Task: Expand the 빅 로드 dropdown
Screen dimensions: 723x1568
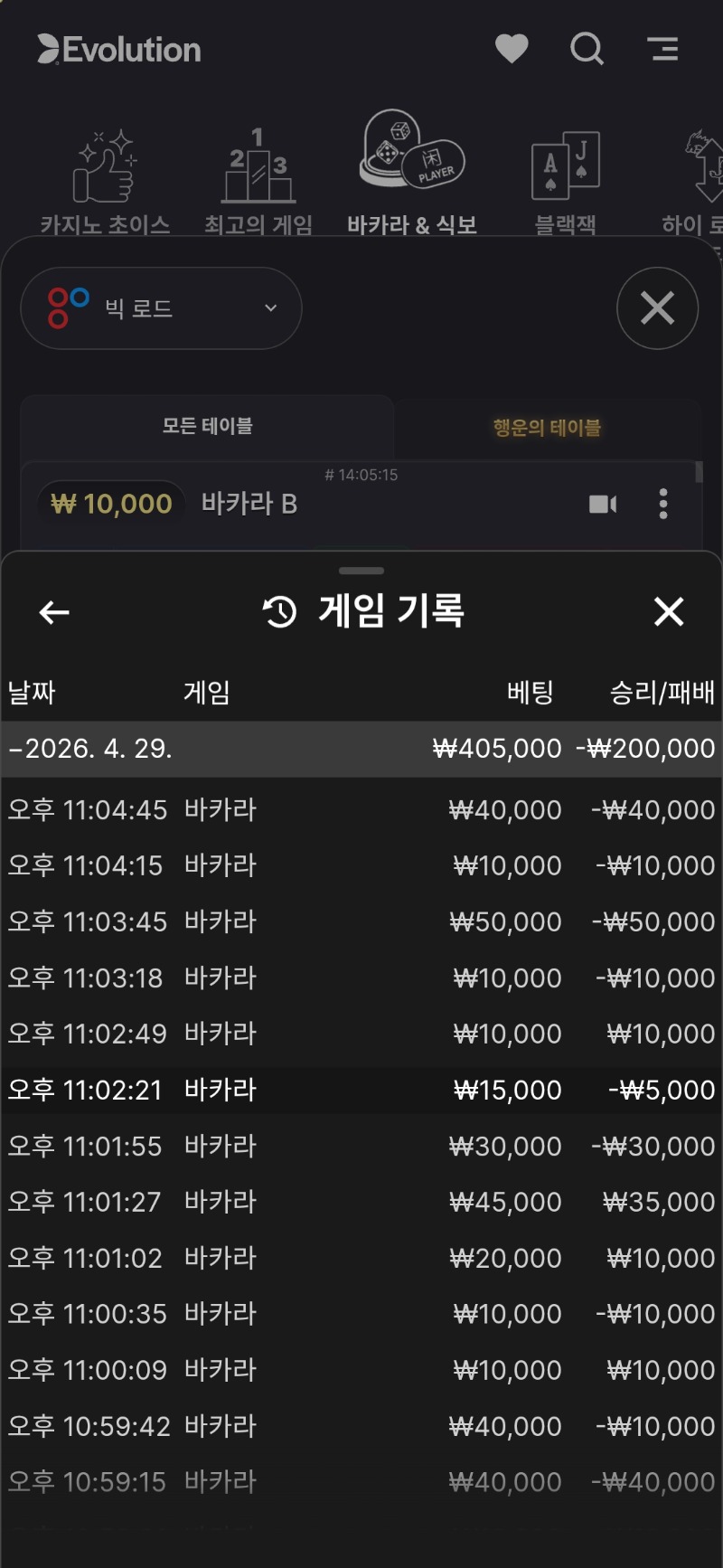Action: tap(161, 308)
